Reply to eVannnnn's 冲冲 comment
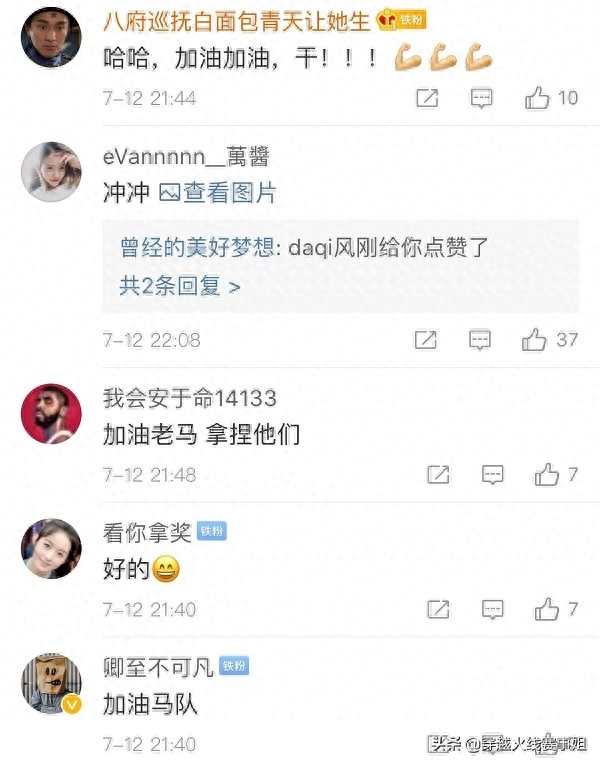This screenshot has height=765, width=600. [480, 340]
